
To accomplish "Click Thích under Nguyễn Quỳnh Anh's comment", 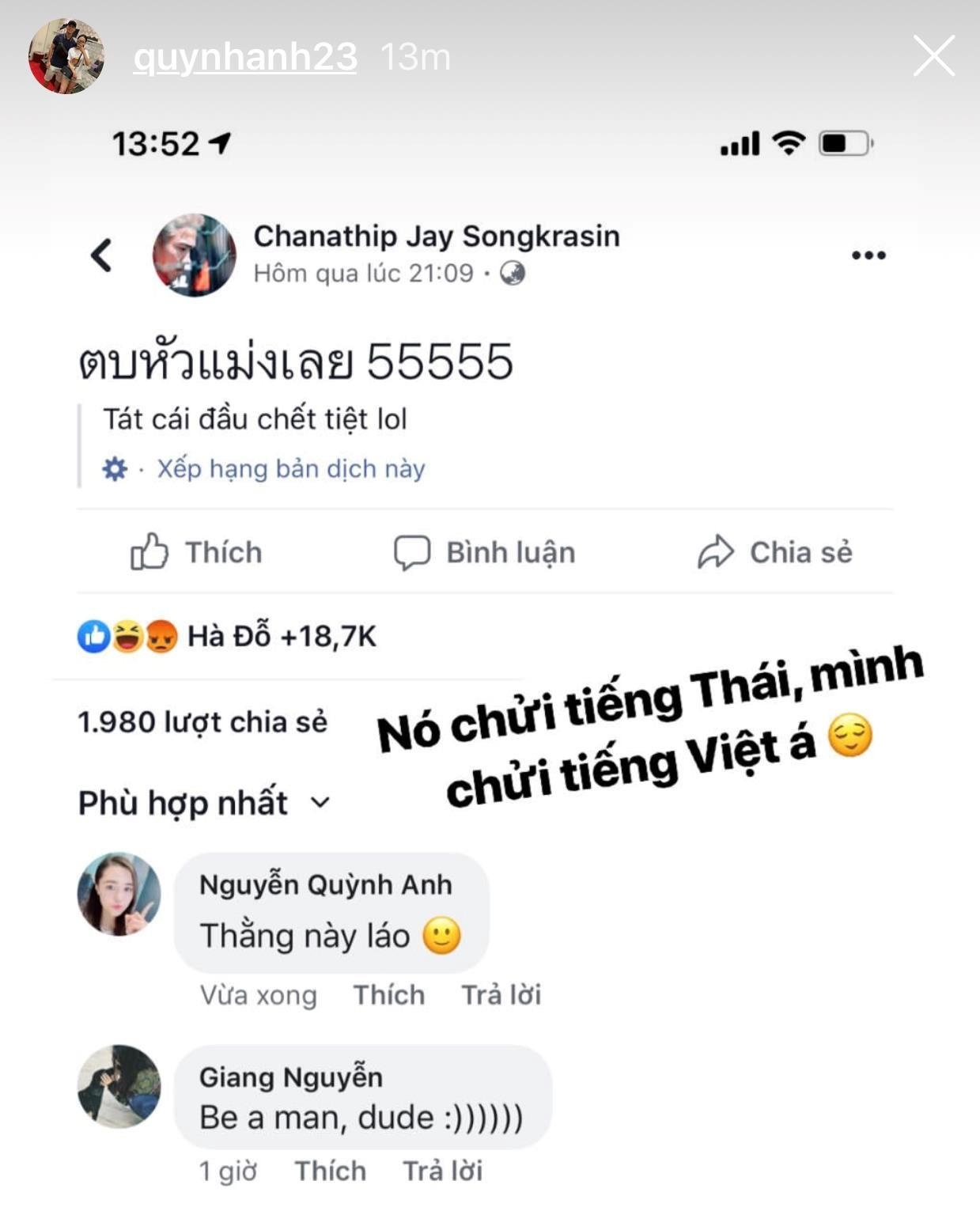I will click(390, 994).
